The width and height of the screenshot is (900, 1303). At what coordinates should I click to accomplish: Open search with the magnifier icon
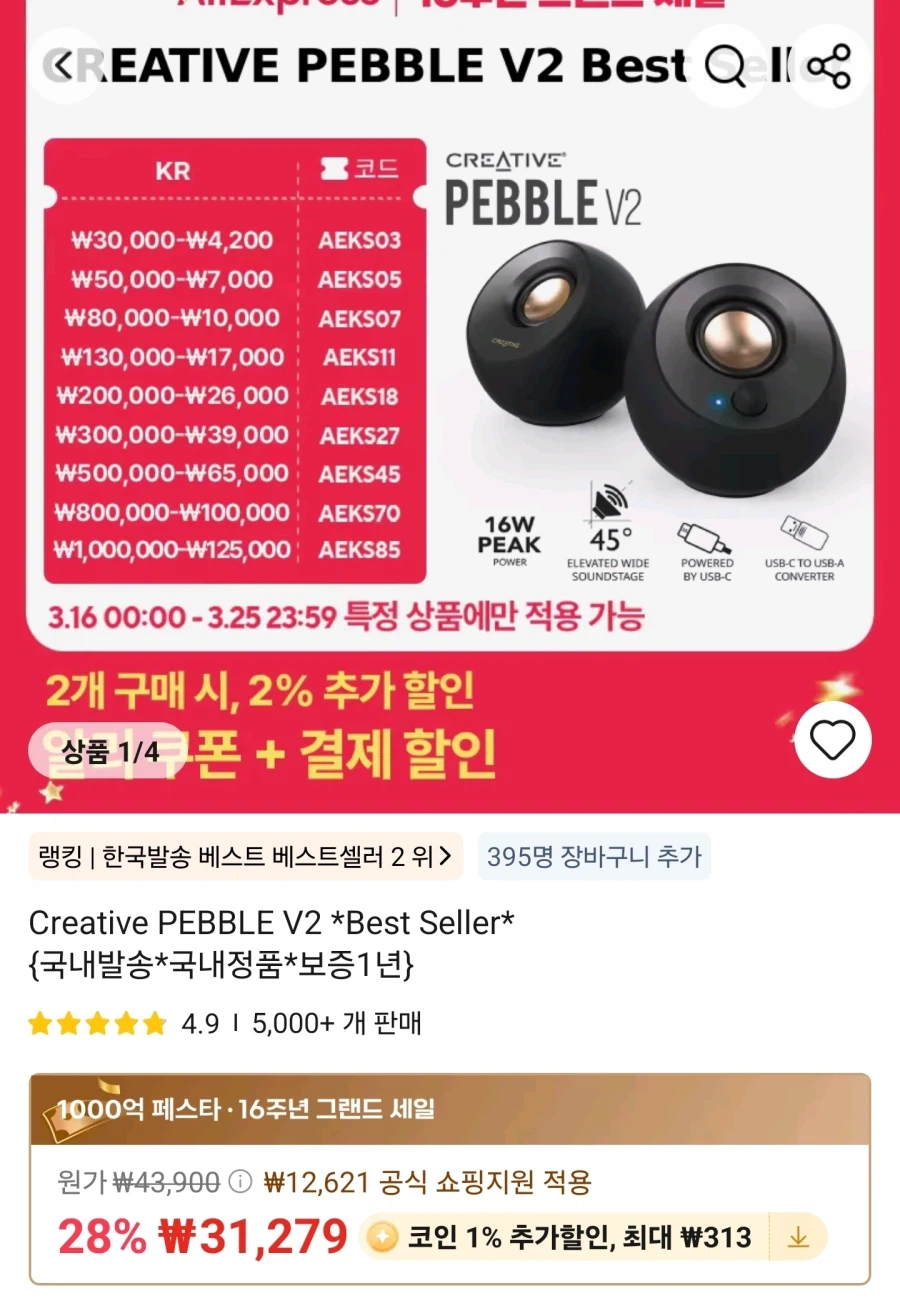[726, 66]
